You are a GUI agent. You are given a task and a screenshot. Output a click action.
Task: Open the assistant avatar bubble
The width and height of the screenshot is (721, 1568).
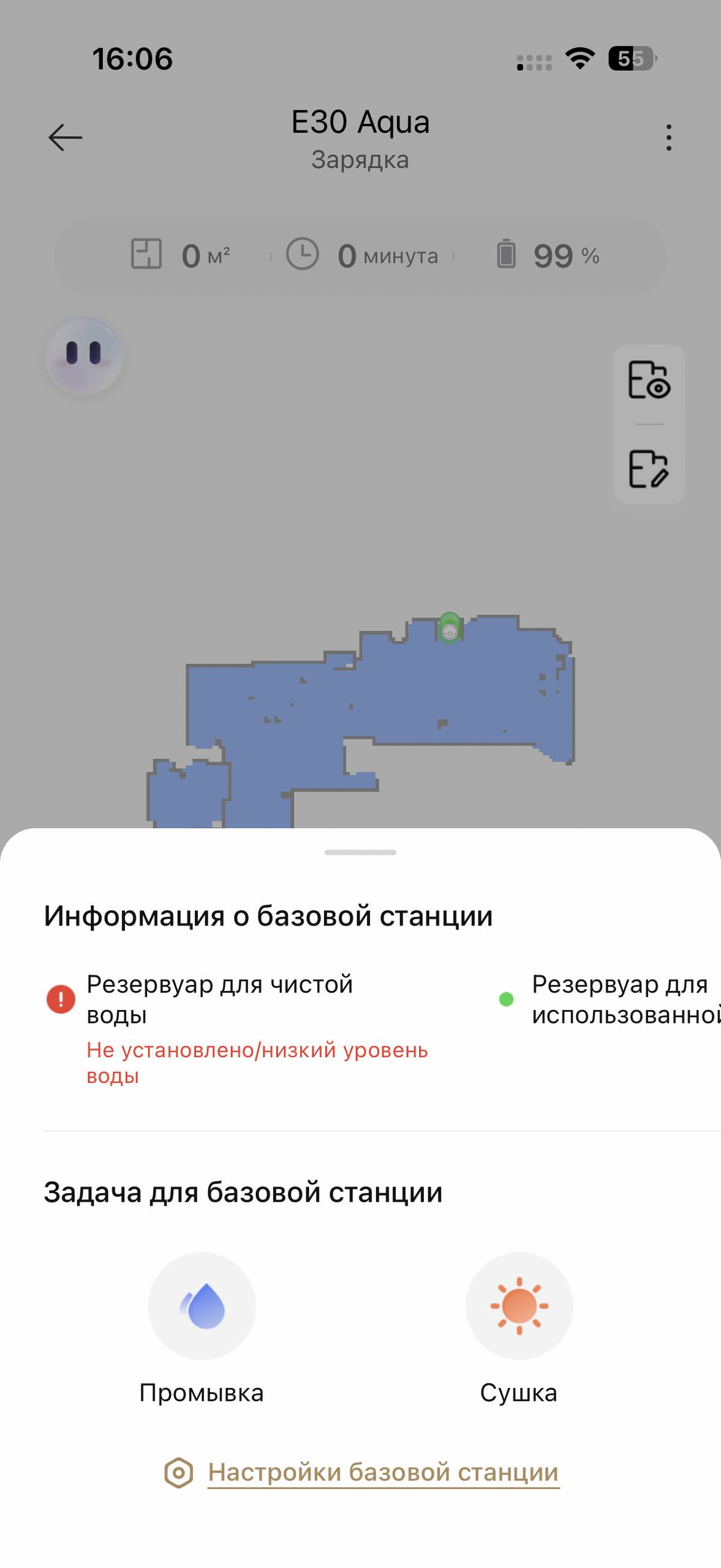click(x=84, y=355)
